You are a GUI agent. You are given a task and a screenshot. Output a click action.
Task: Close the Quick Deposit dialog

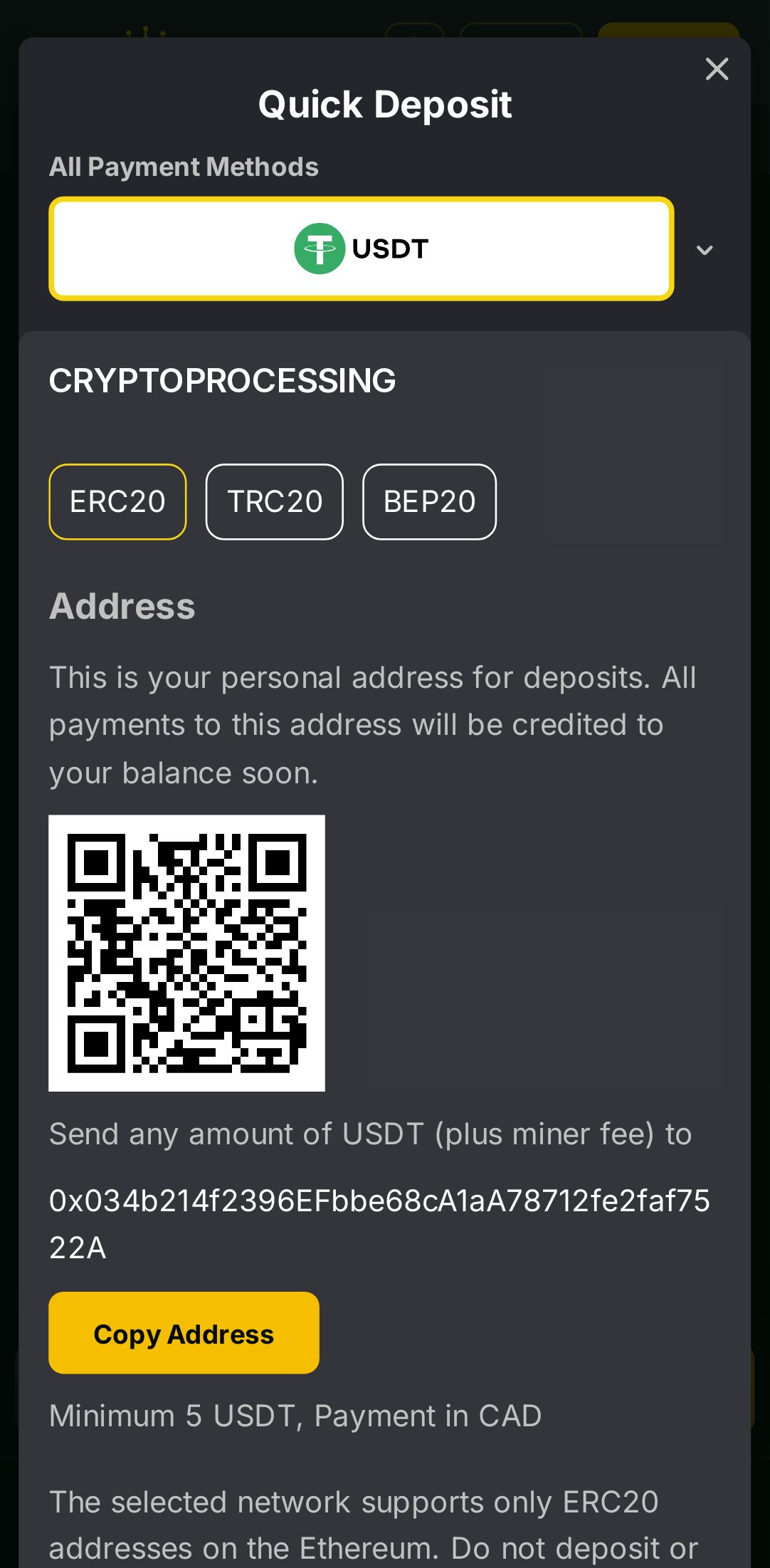717,69
